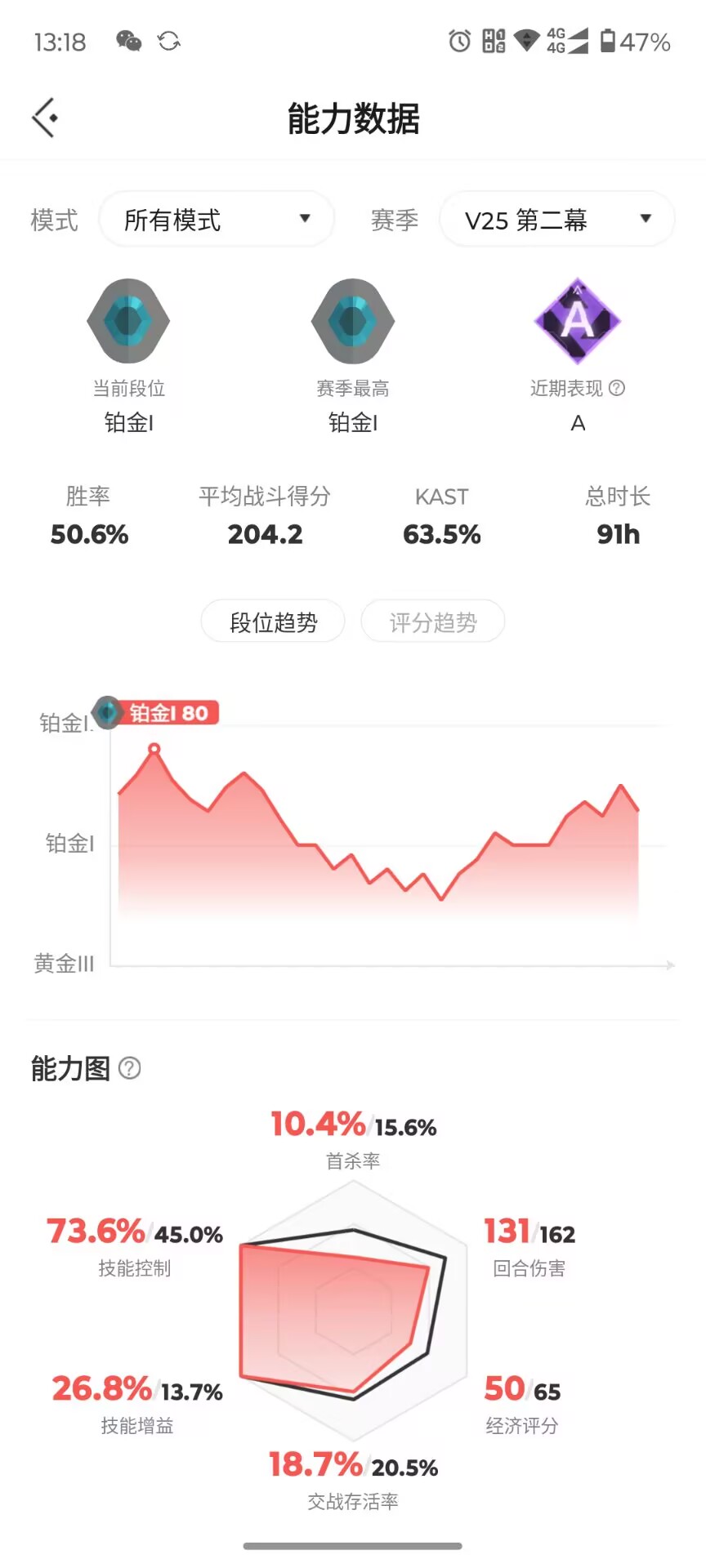Select the highlighted peak point on the rank chart
706x1568 pixels.
(x=154, y=748)
